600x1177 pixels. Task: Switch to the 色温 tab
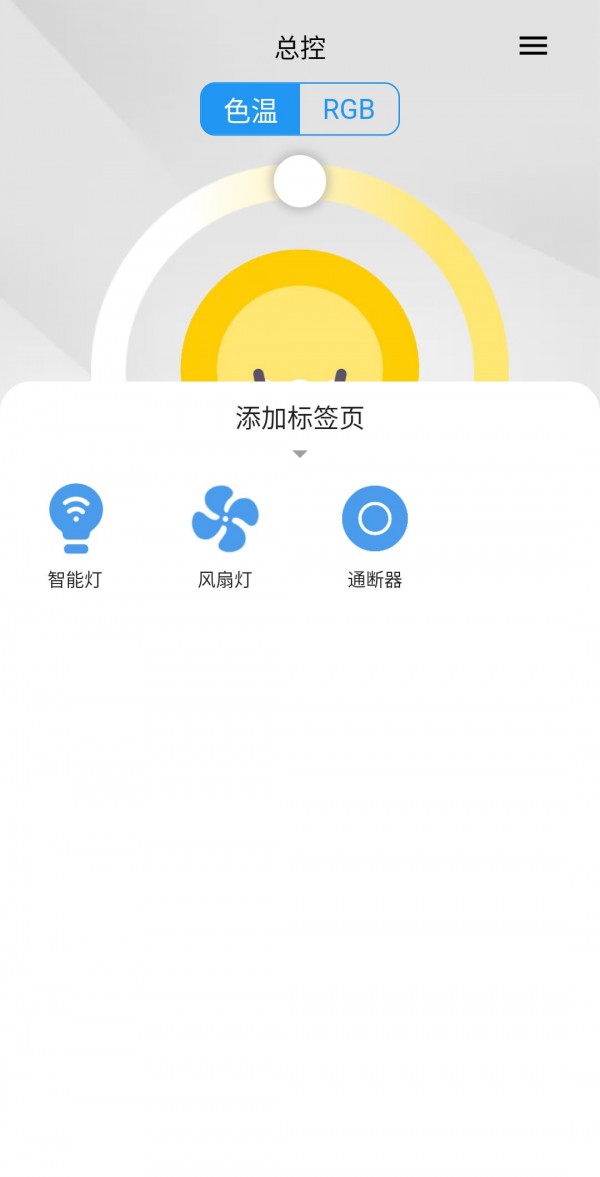point(251,109)
